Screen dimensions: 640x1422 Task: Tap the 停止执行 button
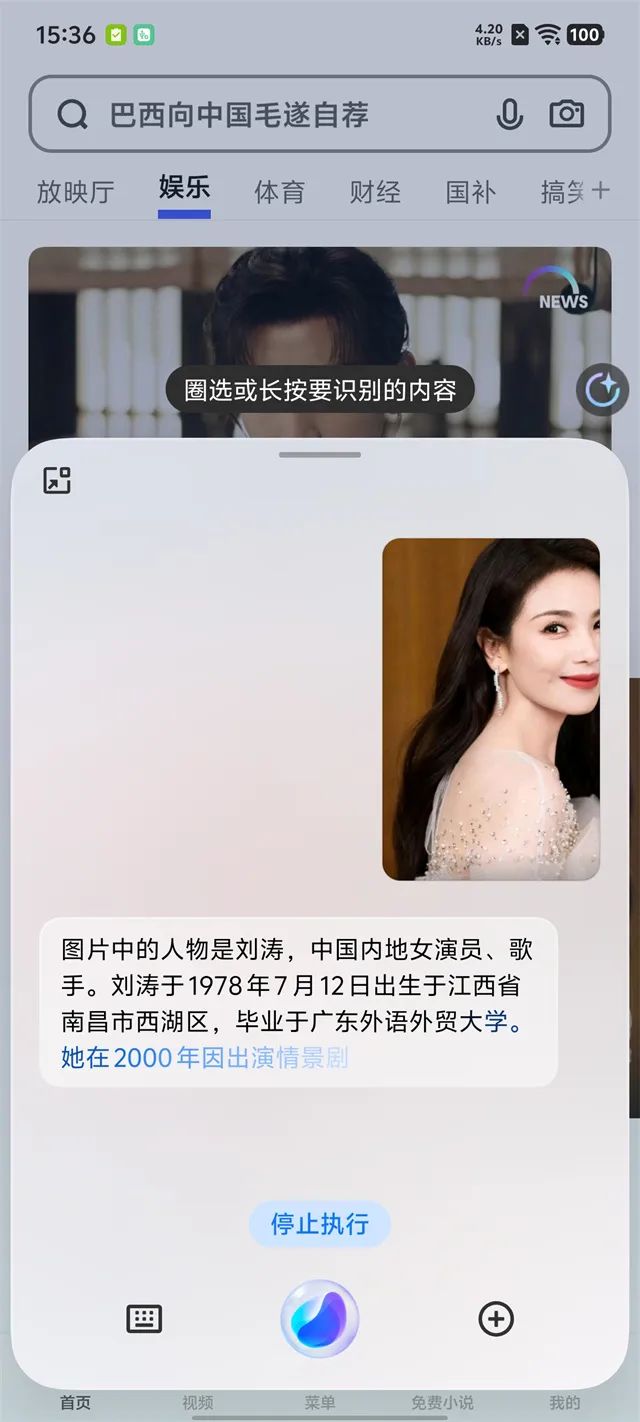point(319,1224)
